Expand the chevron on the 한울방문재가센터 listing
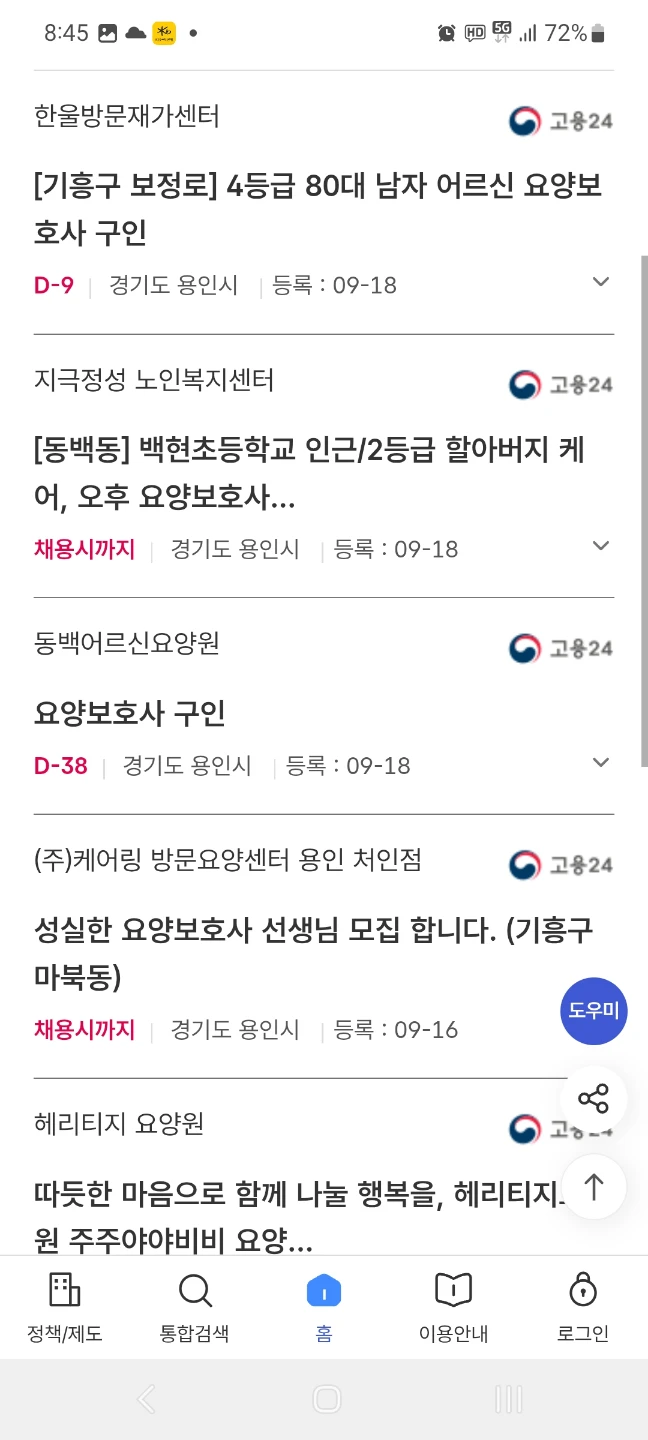Screen dimensions: 648x1440 tap(601, 282)
